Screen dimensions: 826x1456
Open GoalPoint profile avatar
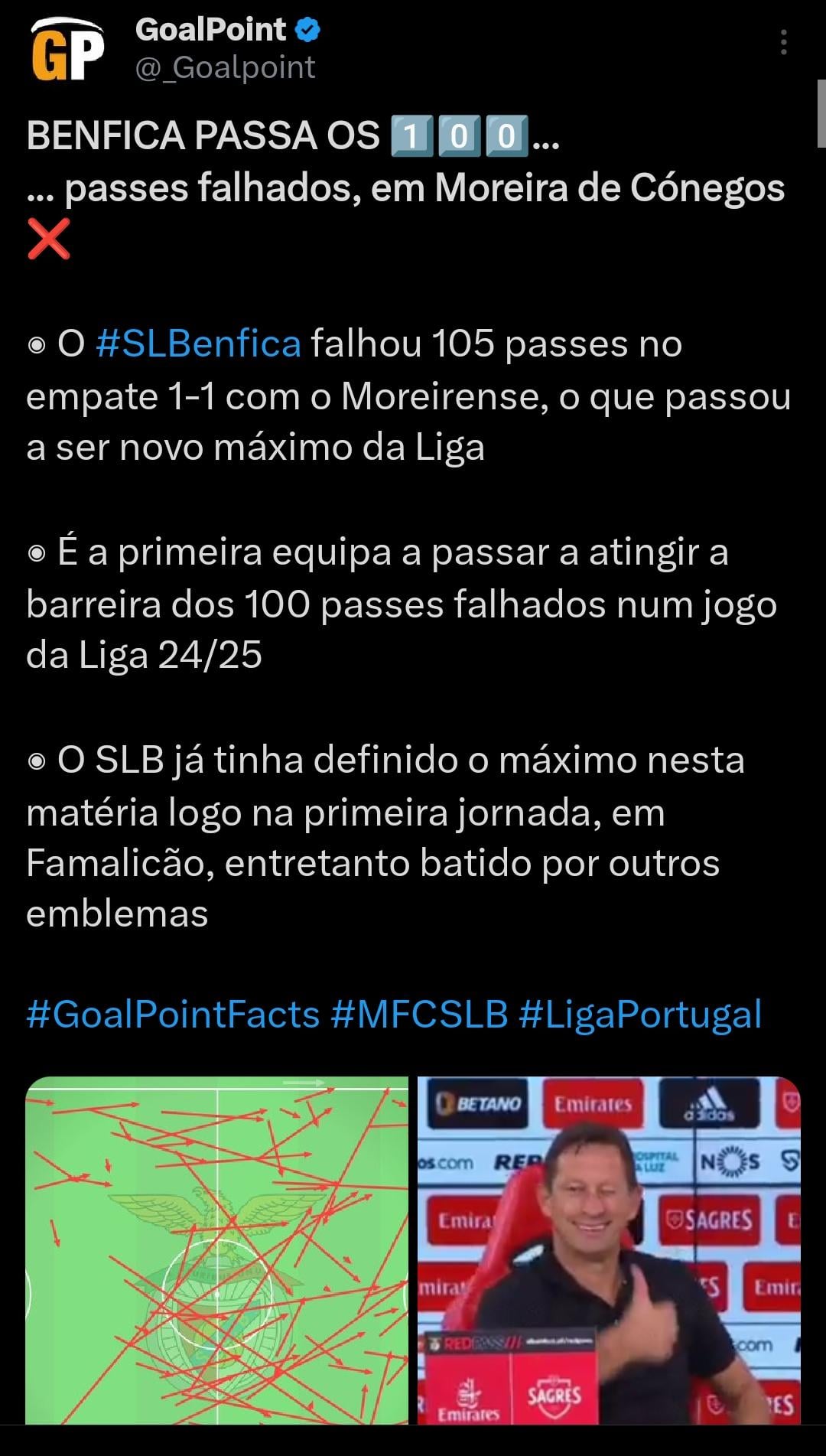67,49
